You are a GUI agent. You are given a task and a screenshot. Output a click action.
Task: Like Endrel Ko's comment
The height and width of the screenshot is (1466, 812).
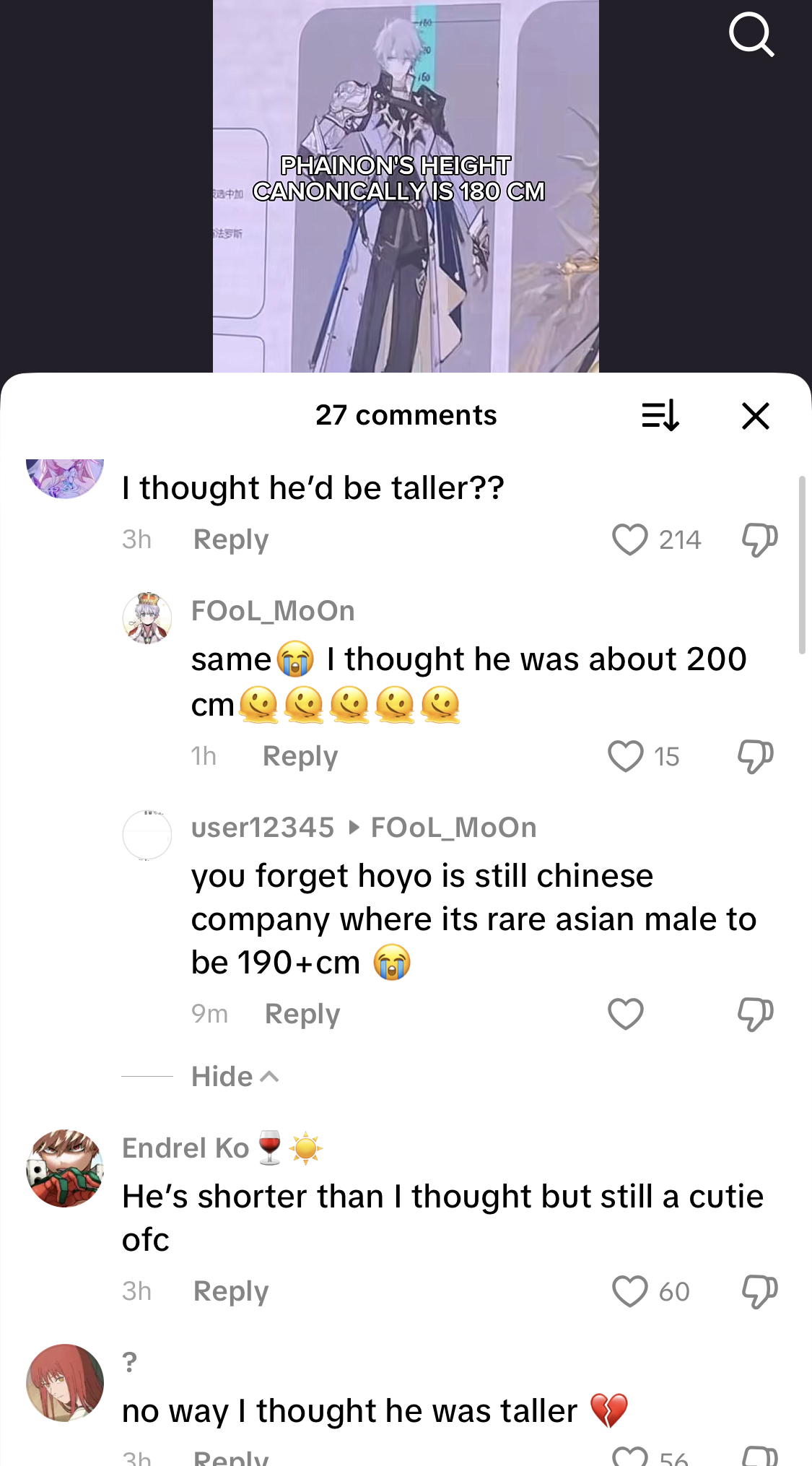[x=629, y=1291]
